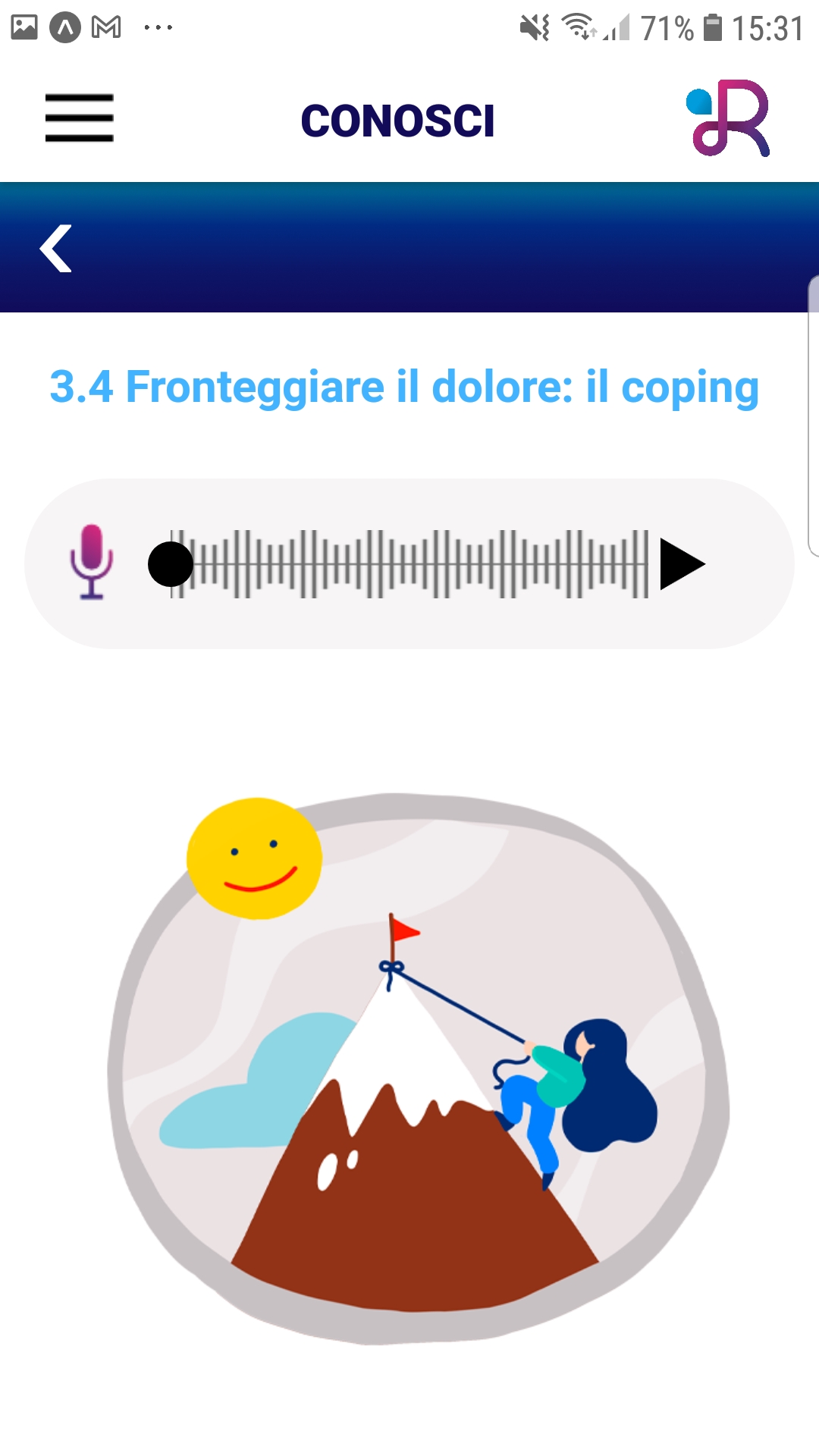This screenshot has width=819, height=1456.
Task: Tap the audio waveform seek handle
Action: [171, 564]
